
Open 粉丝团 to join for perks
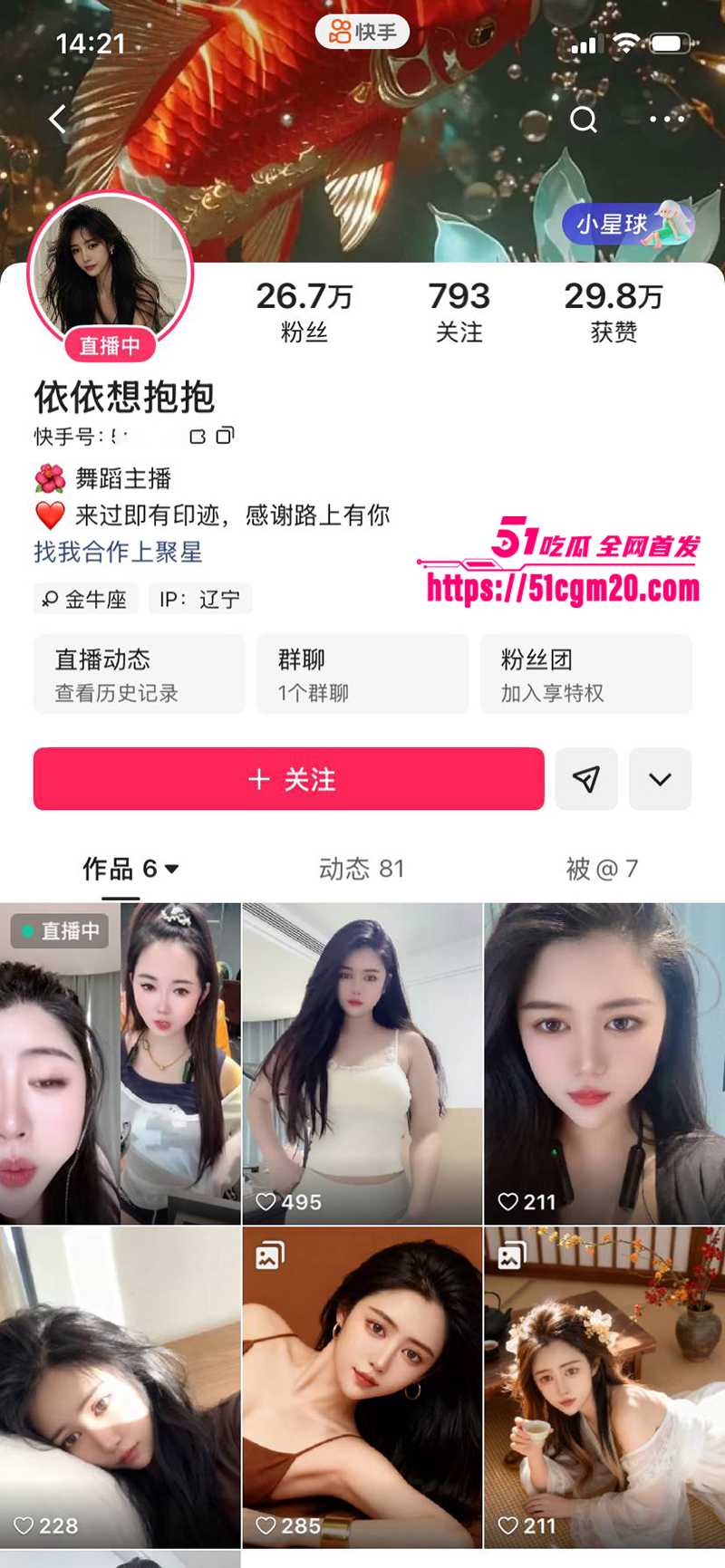pyautogui.click(x=585, y=674)
